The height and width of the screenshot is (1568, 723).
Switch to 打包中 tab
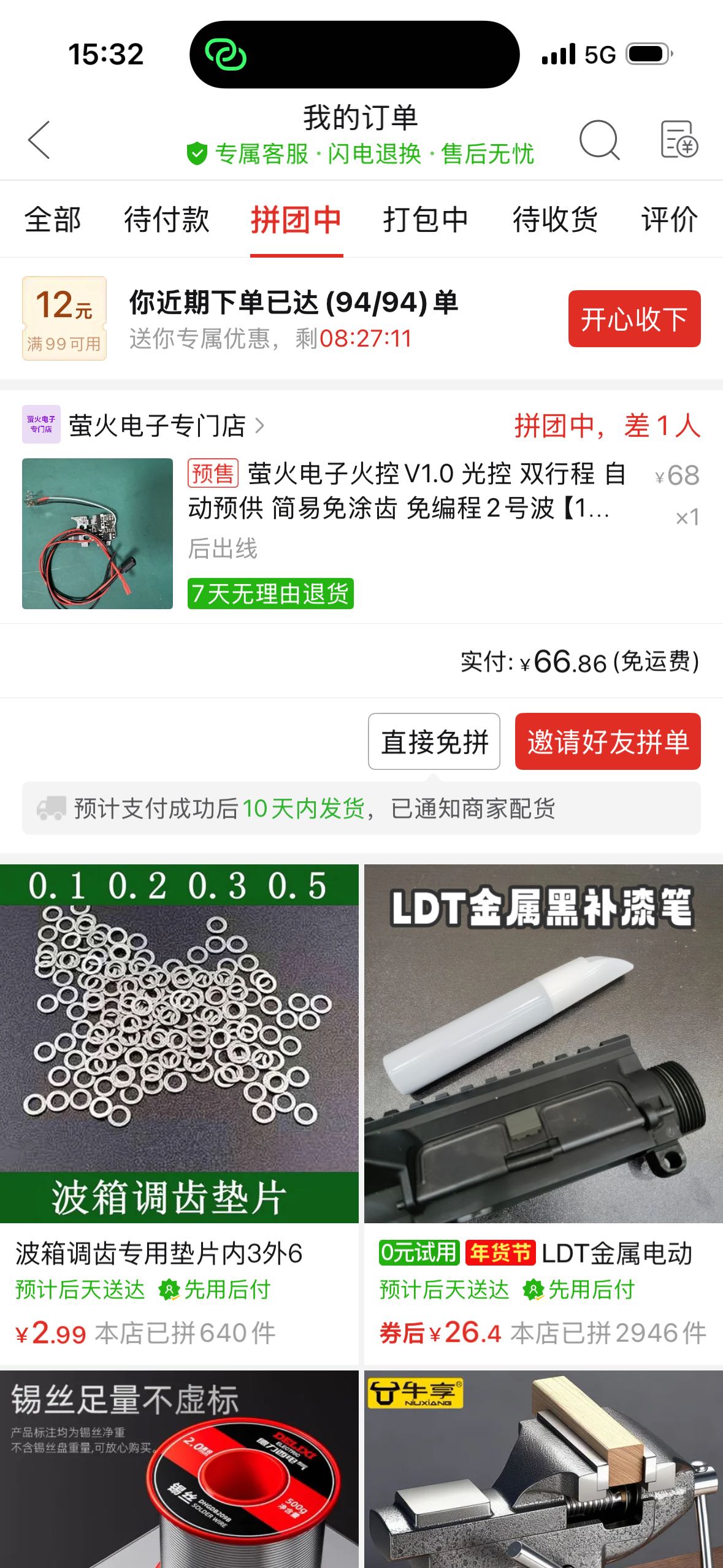(x=426, y=220)
